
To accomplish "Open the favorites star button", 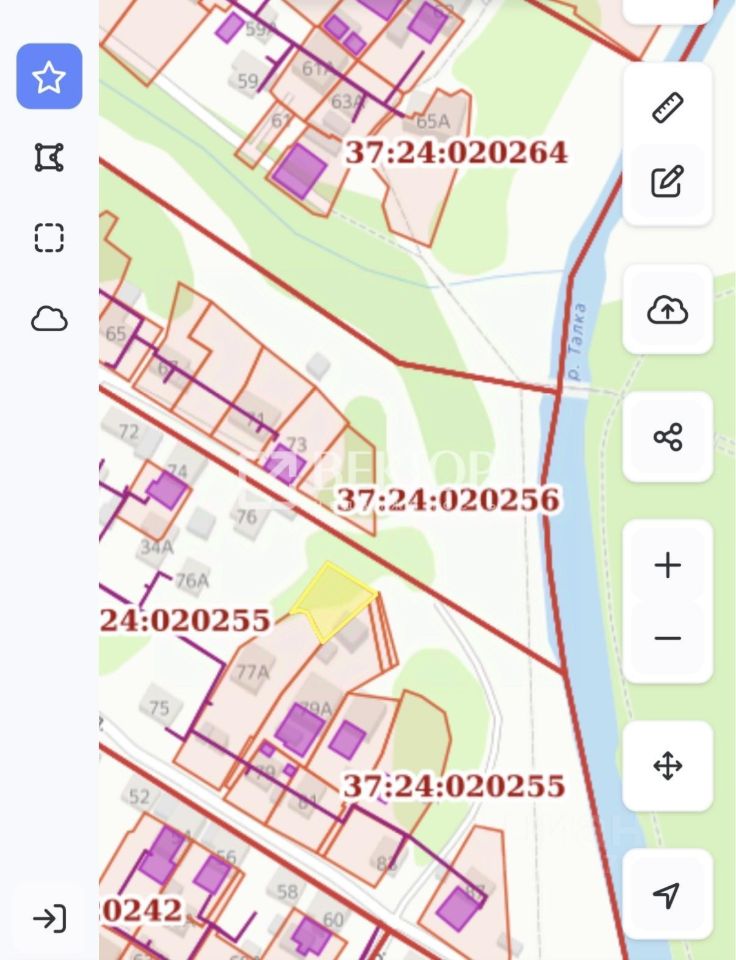I will 49,77.
